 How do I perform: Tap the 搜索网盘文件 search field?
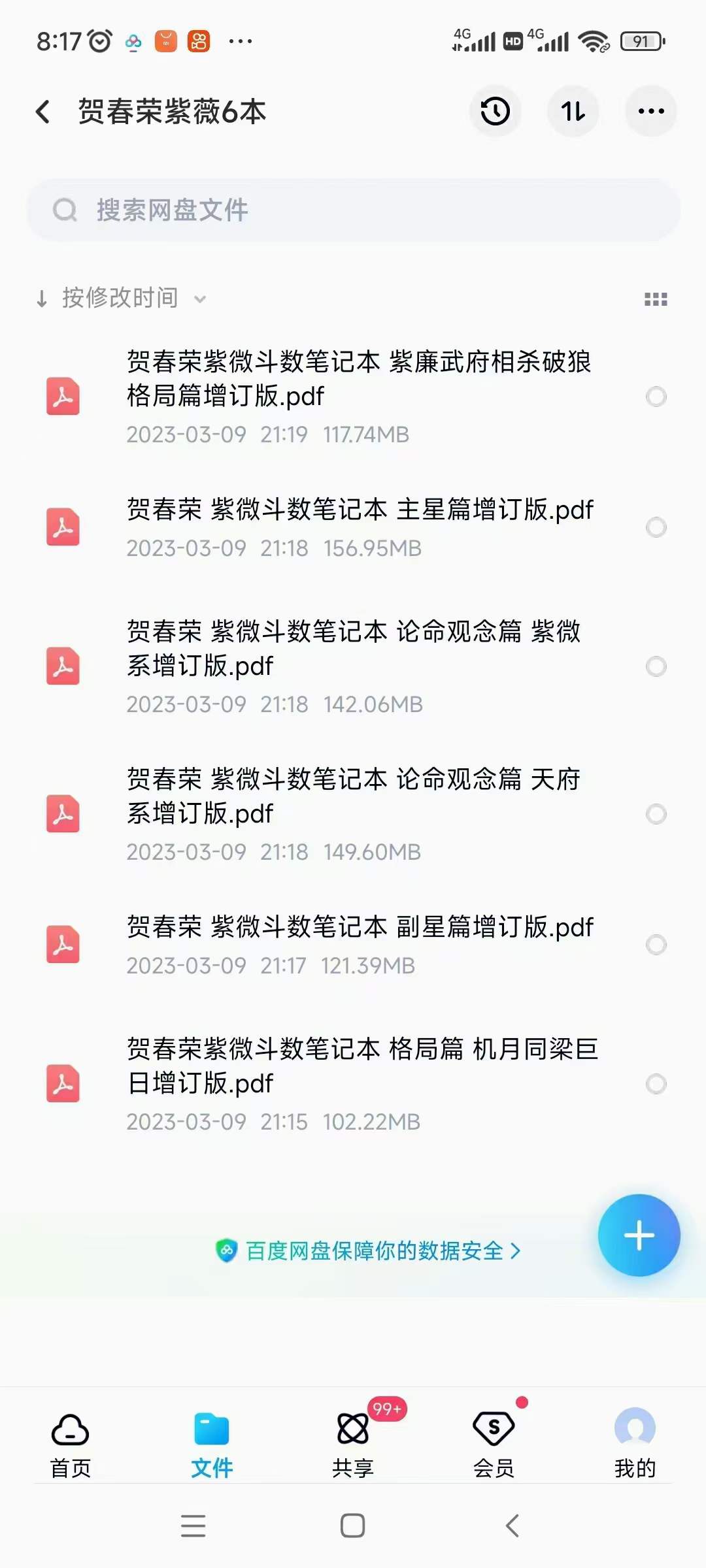[x=353, y=210]
